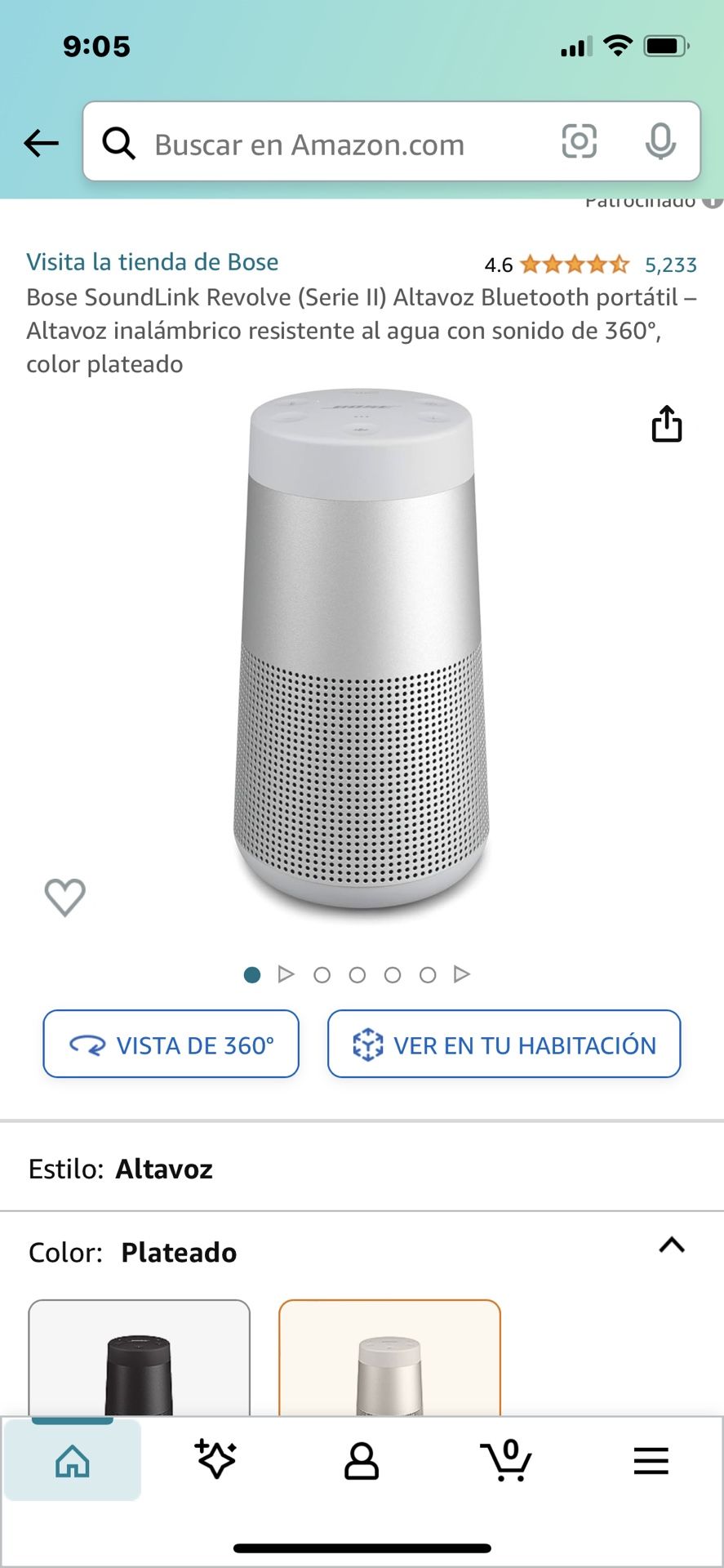Launch Vista de 360 view
The image size is (724, 1568).
click(171, 1044)
